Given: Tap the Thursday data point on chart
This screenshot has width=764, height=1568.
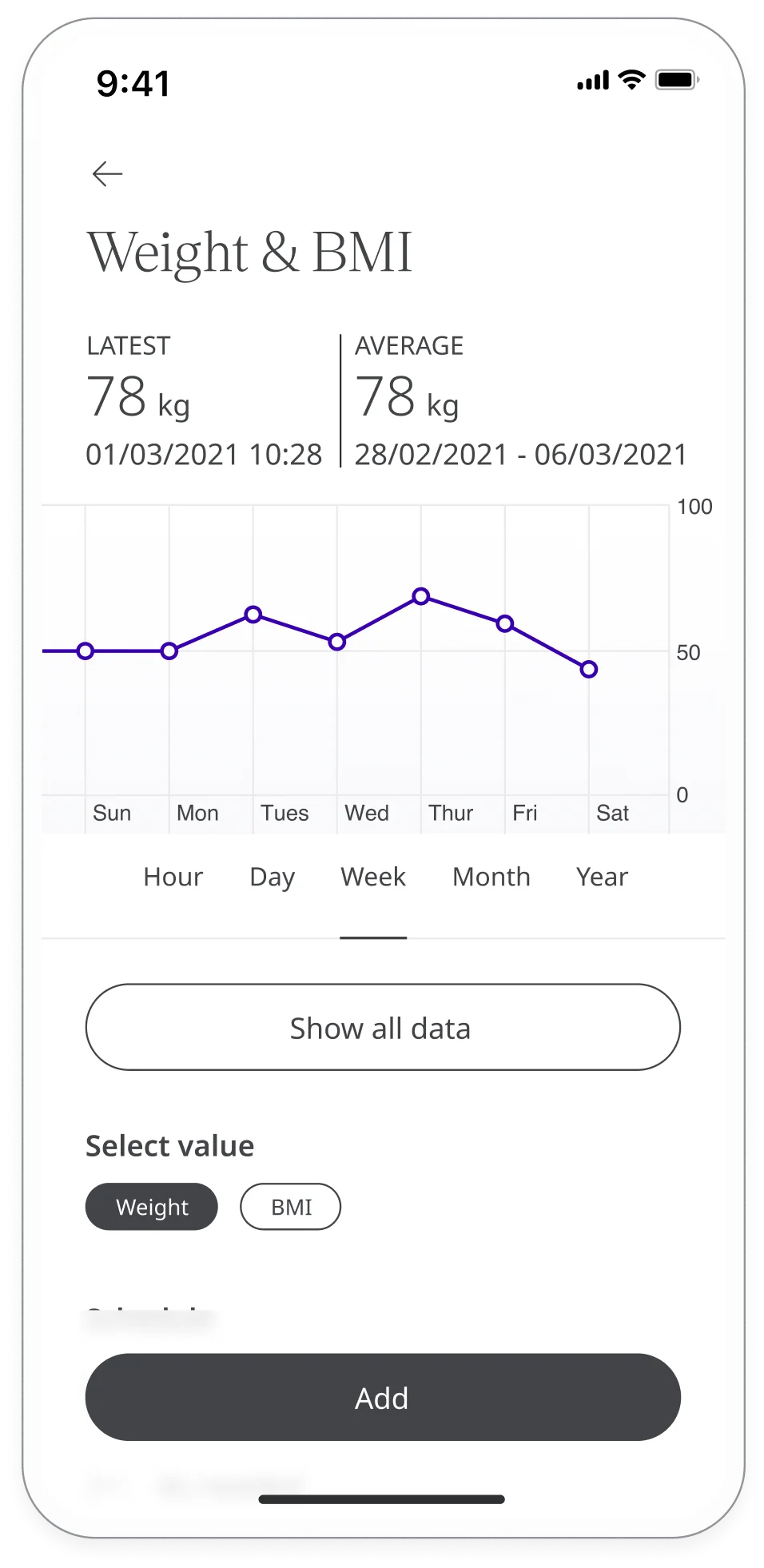Looking at the screenshot, I should (x=421, y=596).
